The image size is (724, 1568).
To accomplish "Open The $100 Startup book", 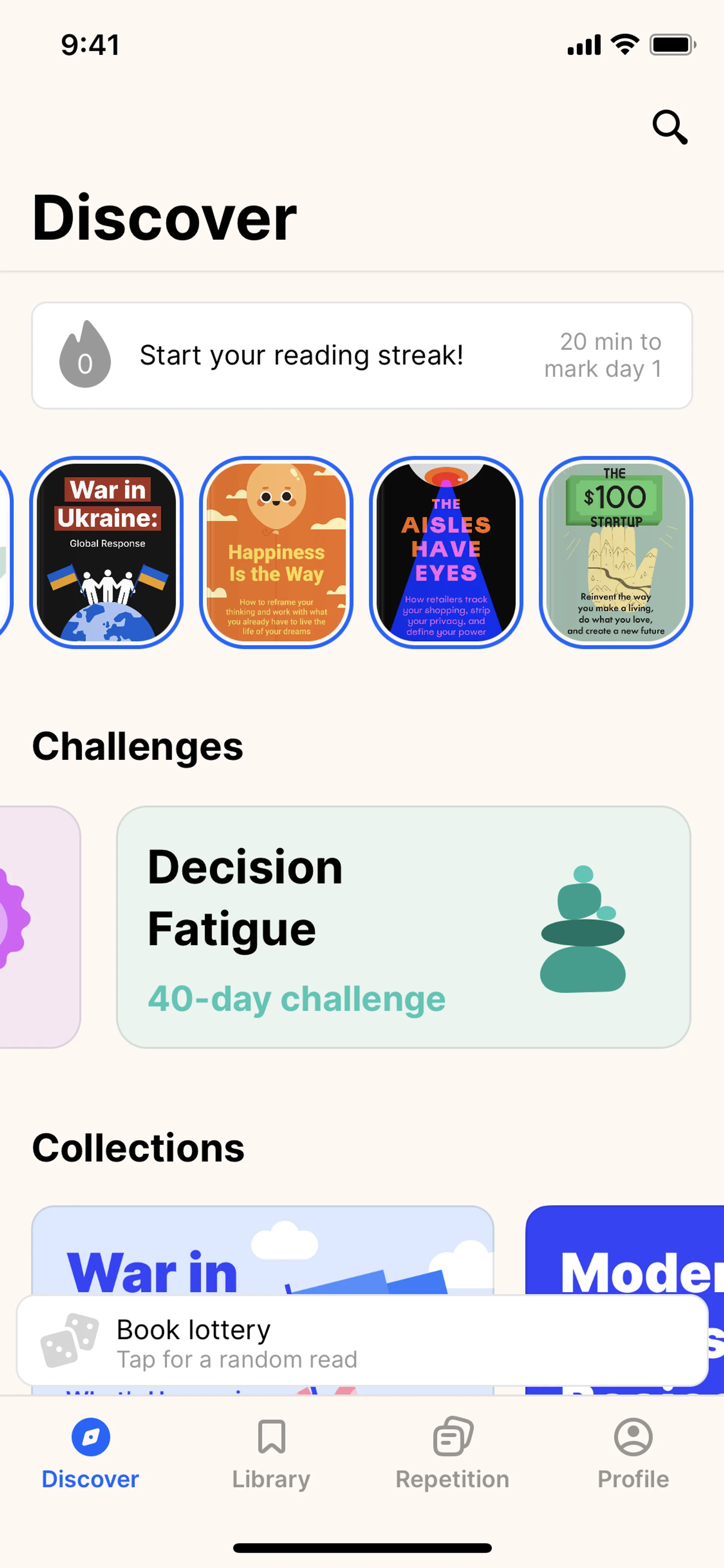I will click(x=615, y=552).
